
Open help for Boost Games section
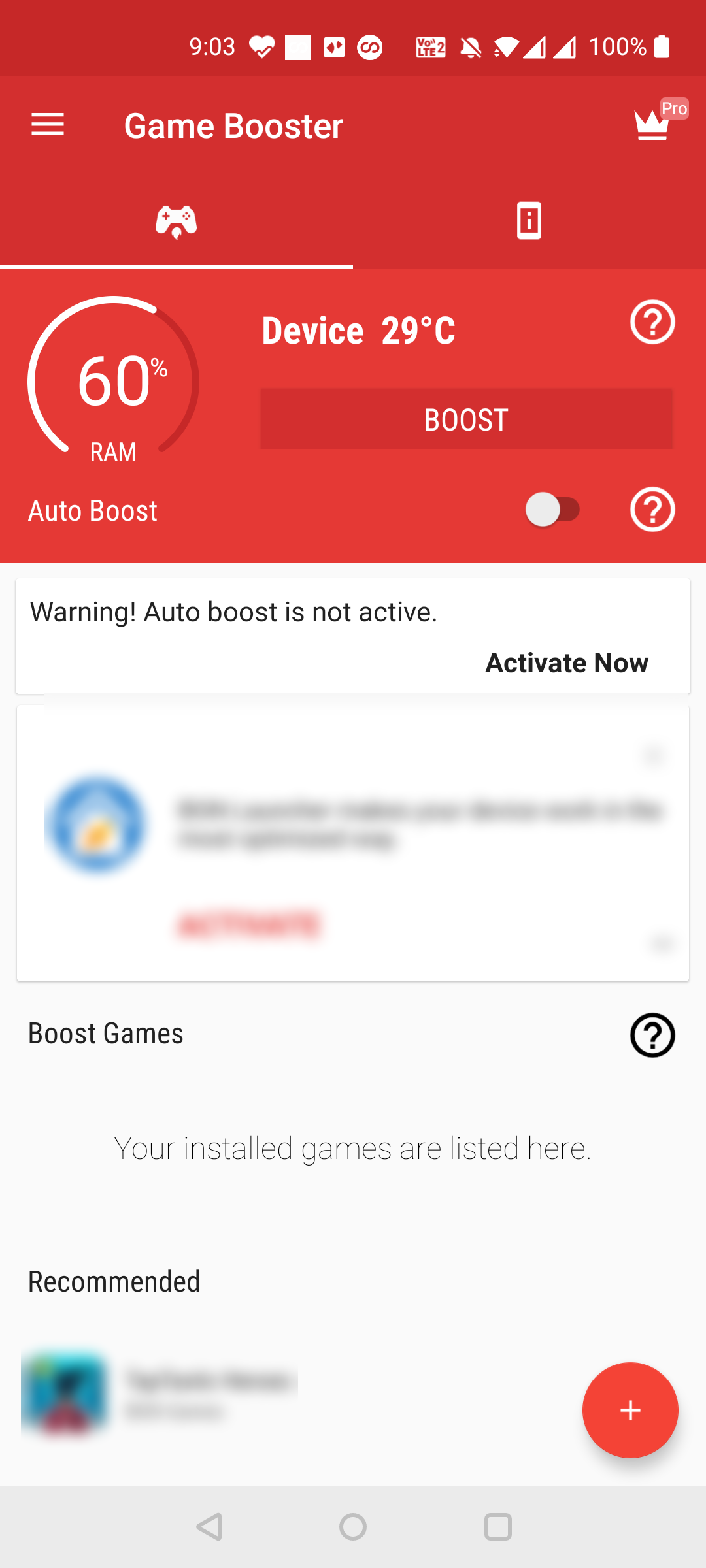[x=652, y=1035]
